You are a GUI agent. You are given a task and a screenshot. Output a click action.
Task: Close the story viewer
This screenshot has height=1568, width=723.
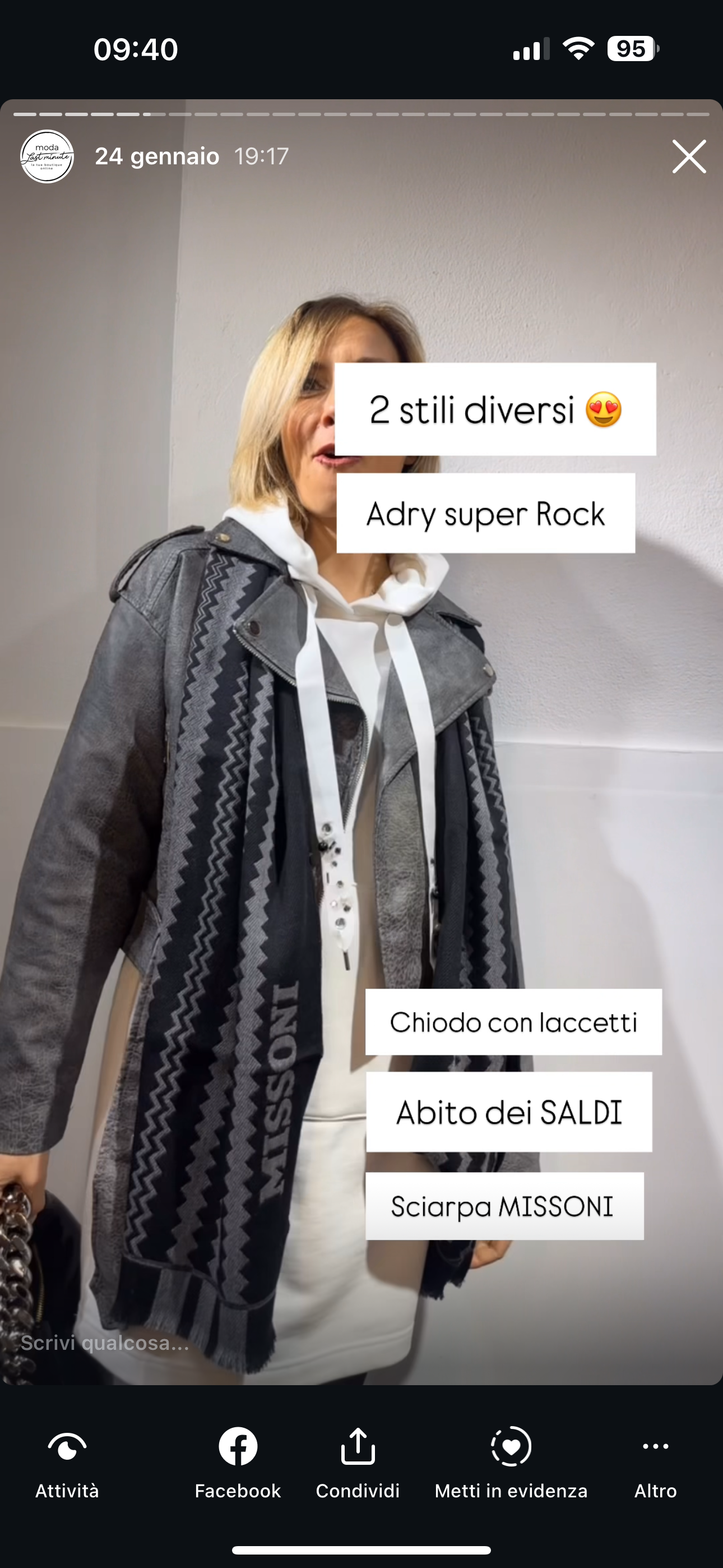click(688, 156)
